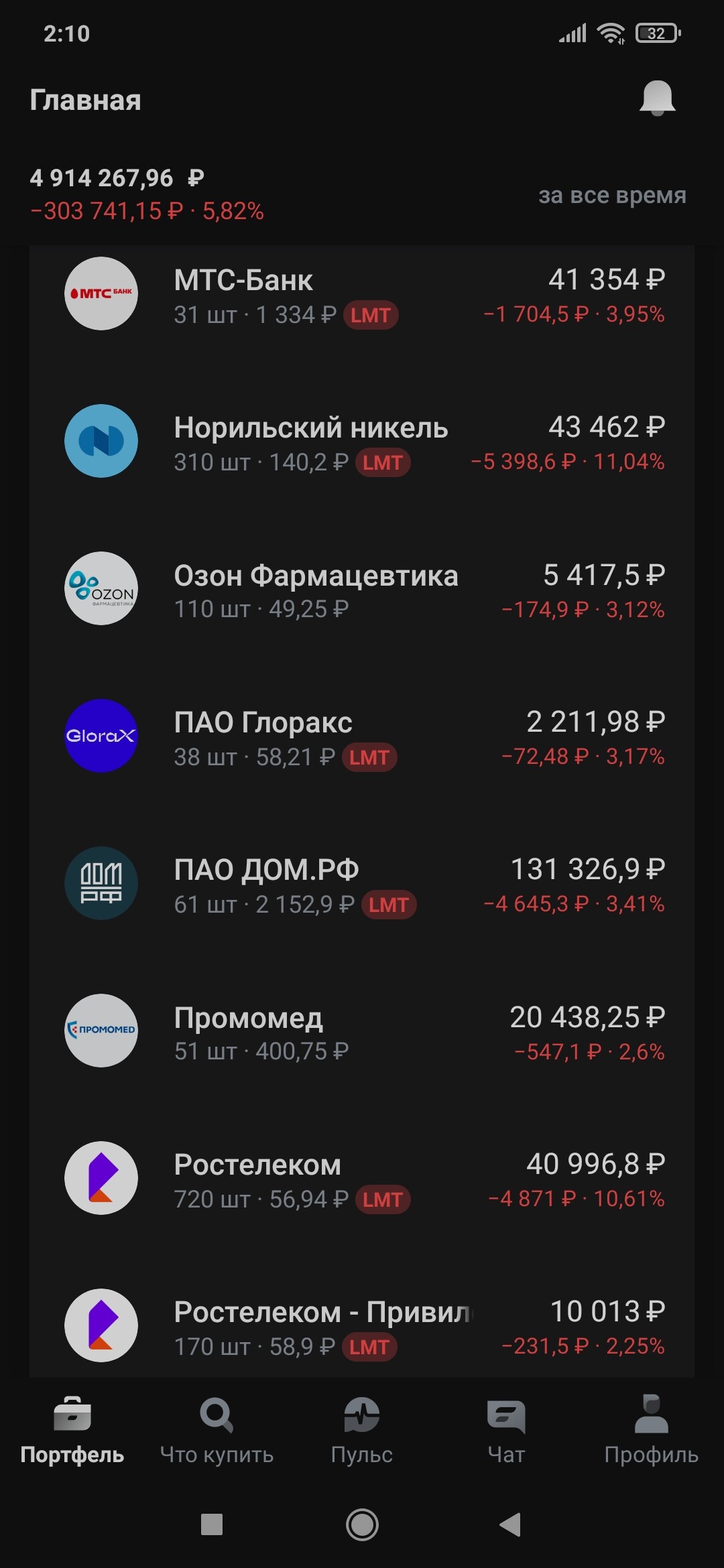Open the Промомед position
Image resolution: width=724 pixels, height=1568 pixels.
click(362, 1032)
